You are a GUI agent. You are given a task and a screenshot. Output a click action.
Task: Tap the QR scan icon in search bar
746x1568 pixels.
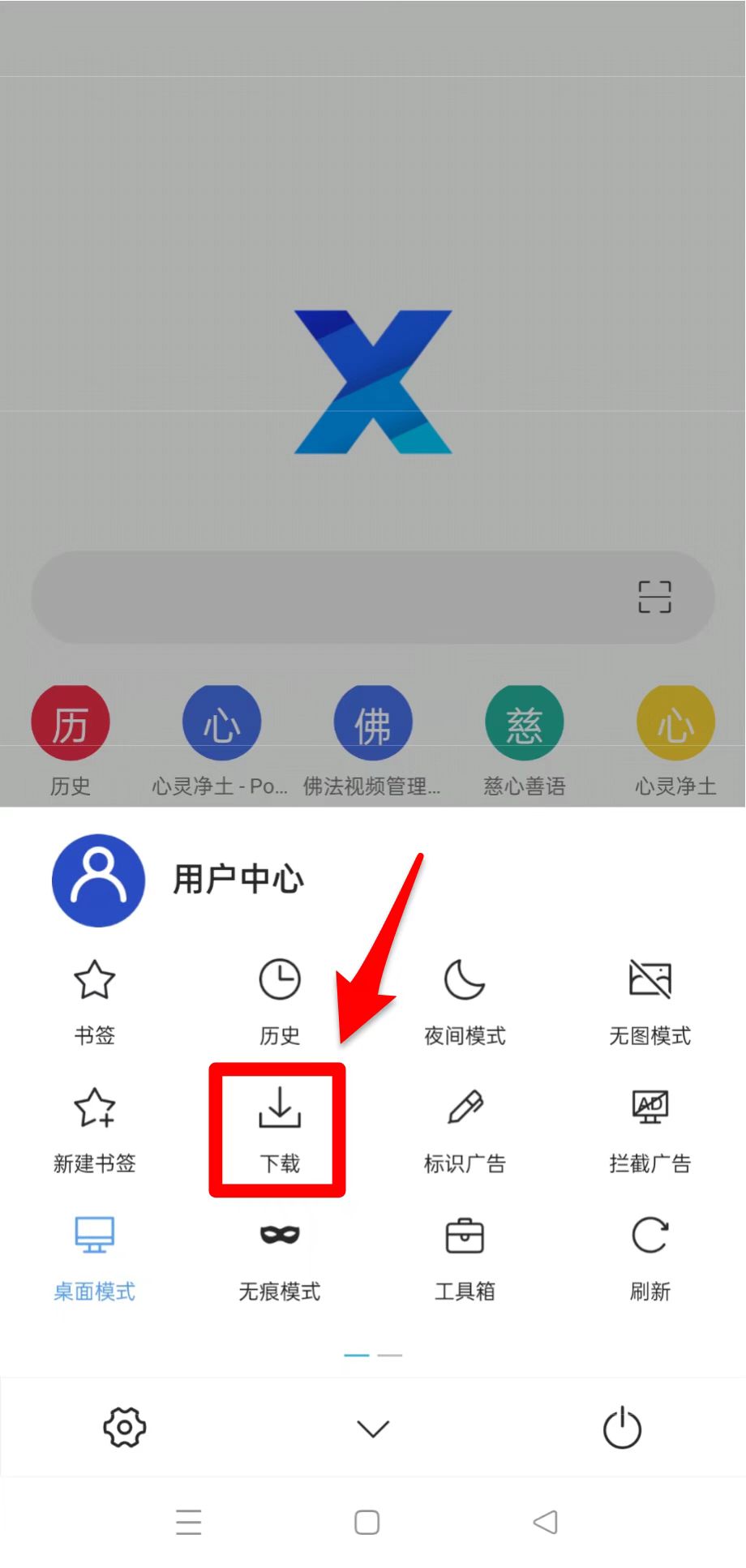click(654, 597)
